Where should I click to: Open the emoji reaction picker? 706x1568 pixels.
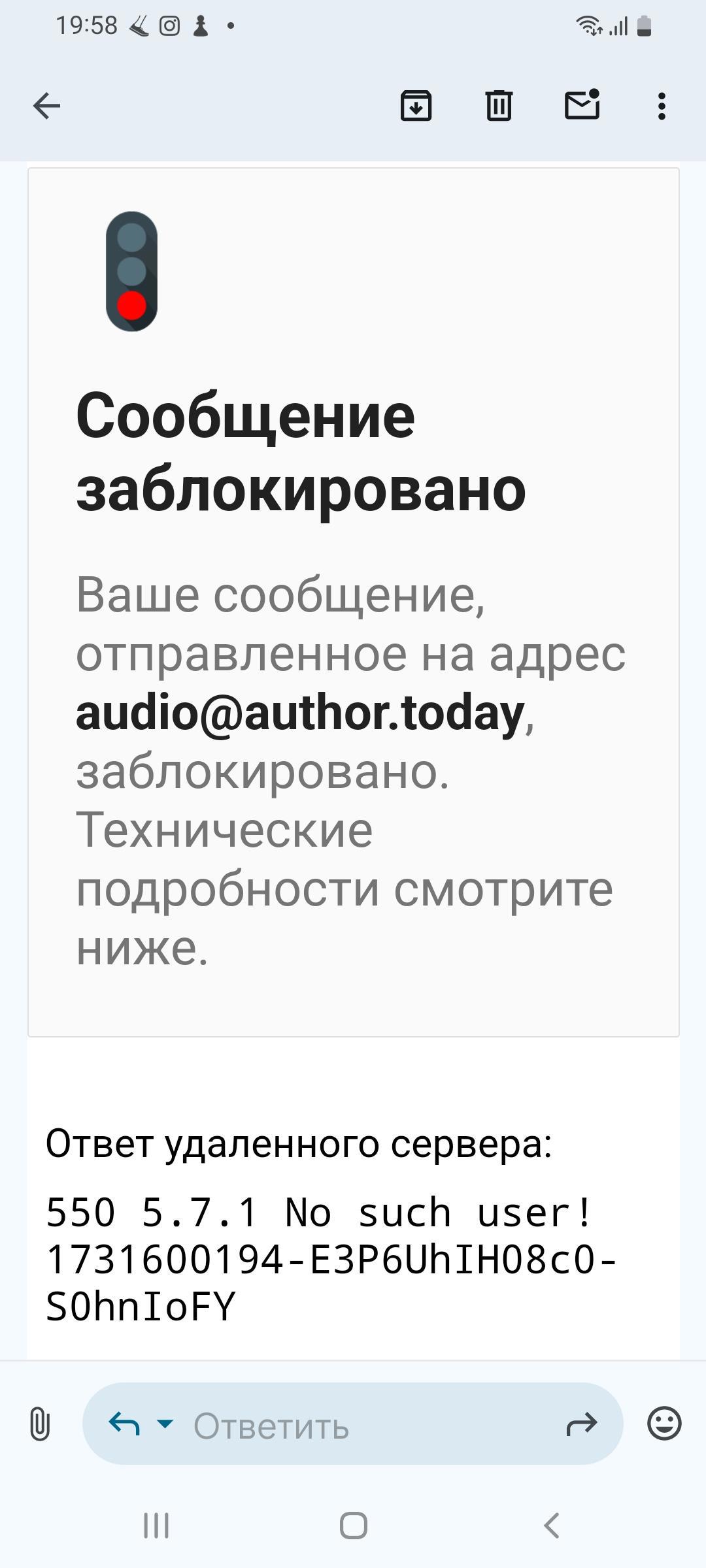[x=664, y=1424]
